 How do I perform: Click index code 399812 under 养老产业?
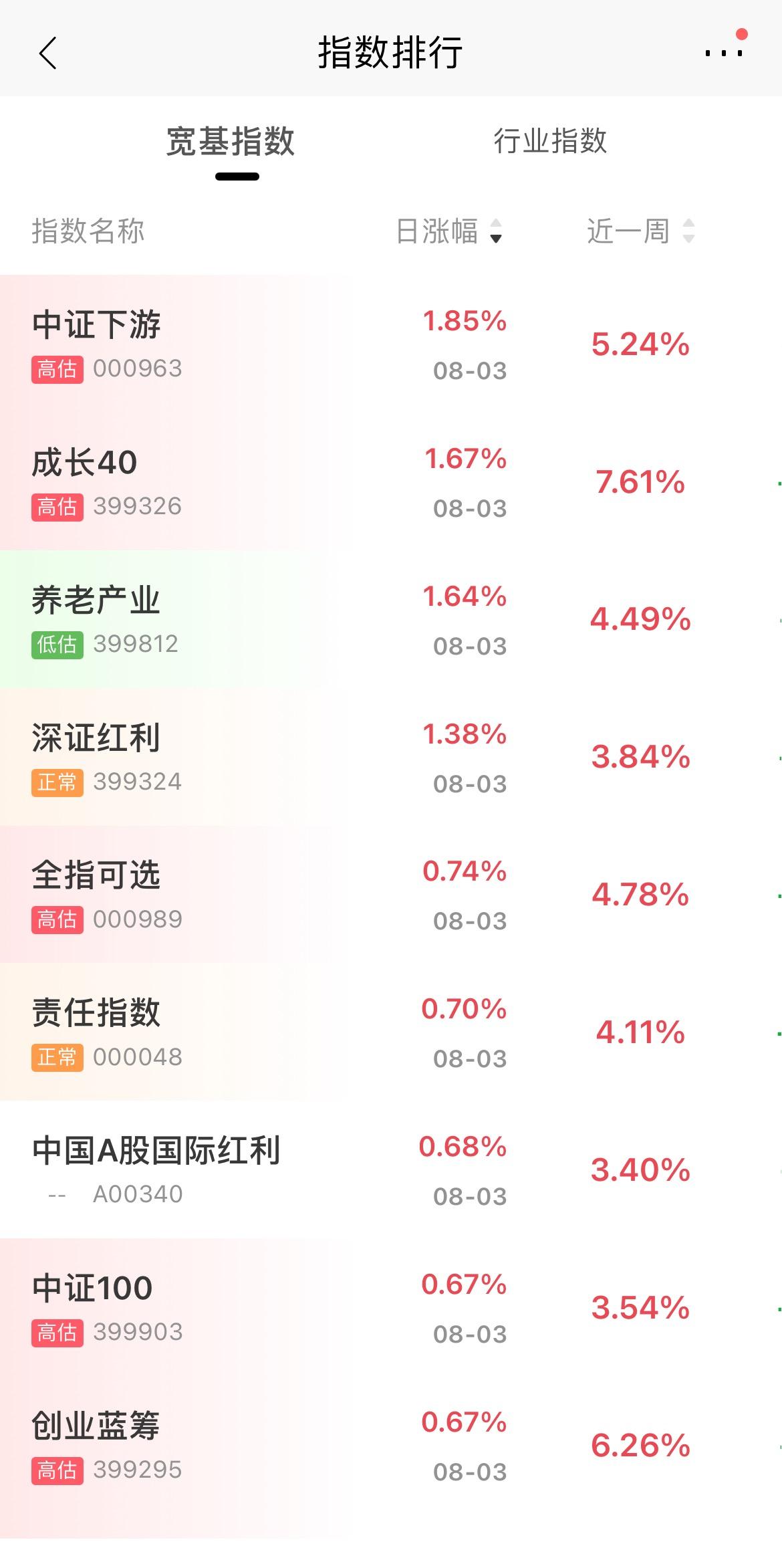[136, 643]
